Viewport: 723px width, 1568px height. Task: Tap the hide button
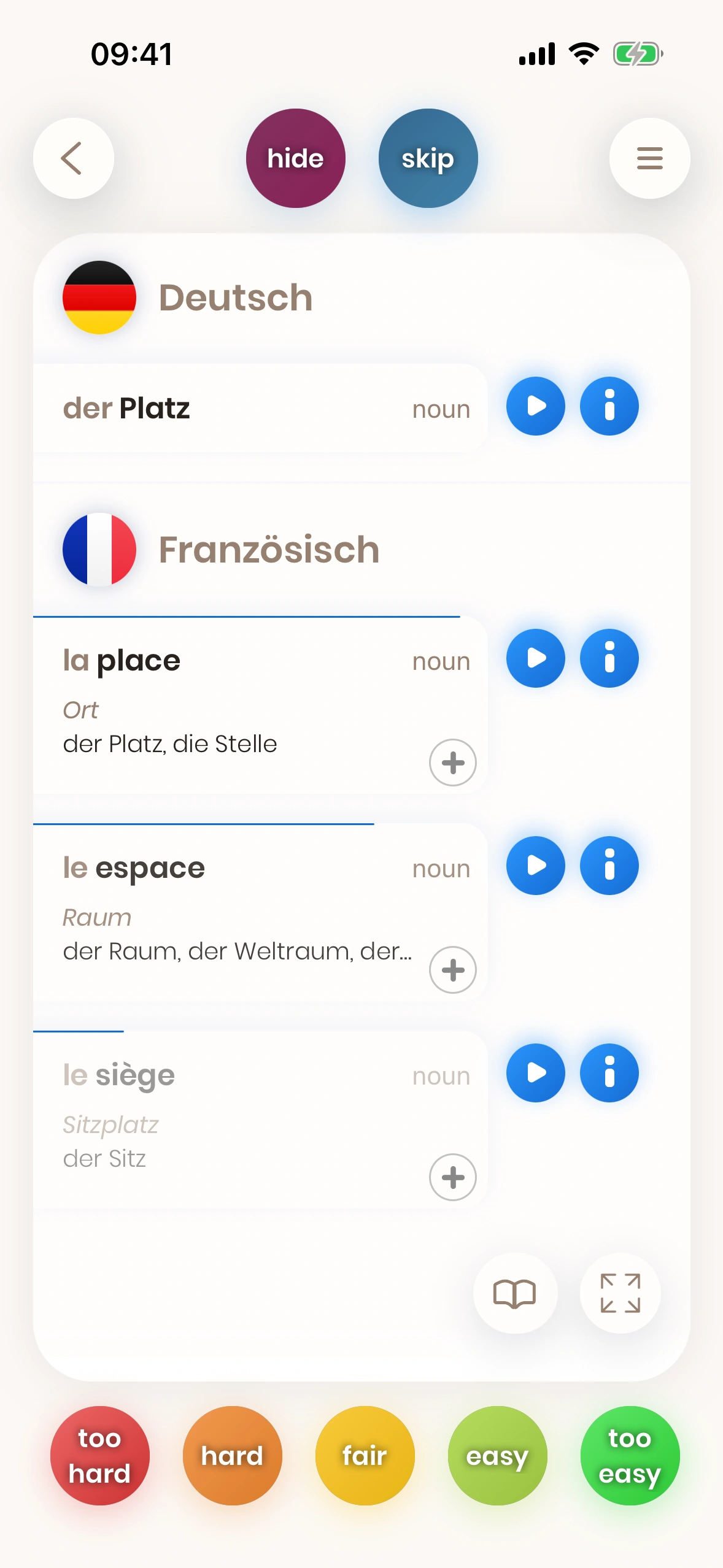(x=295, y=158)
